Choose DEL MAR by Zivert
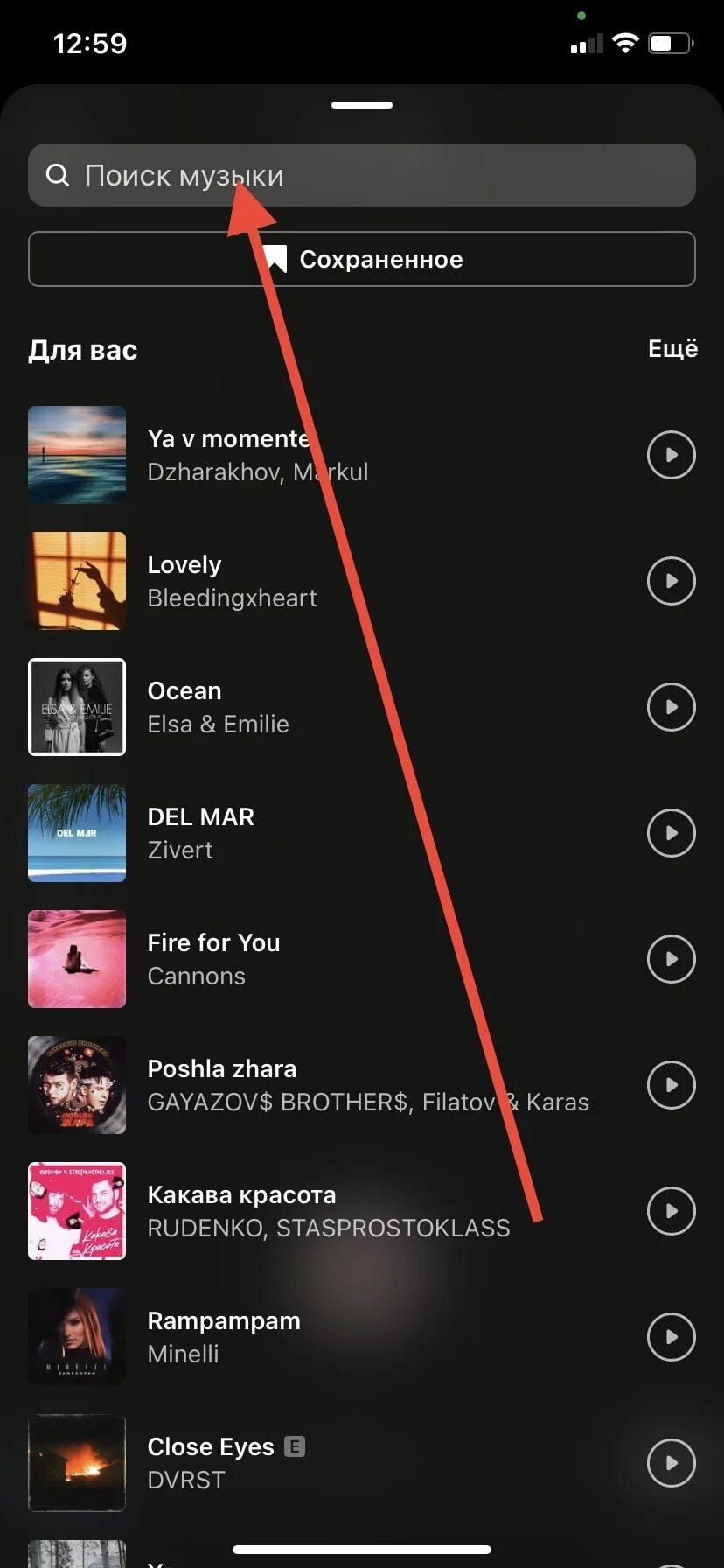 coord(362,833)
